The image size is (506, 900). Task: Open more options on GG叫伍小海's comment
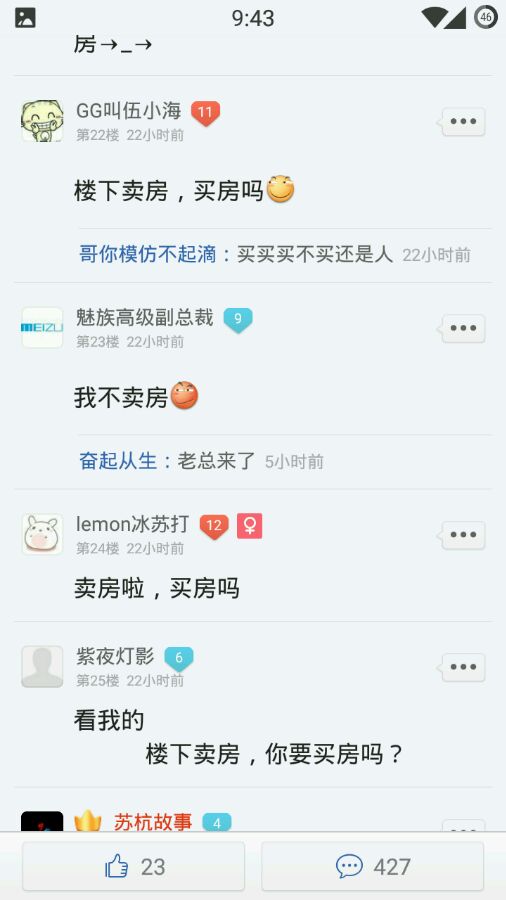pyautogui.click(x=464, y=122)
